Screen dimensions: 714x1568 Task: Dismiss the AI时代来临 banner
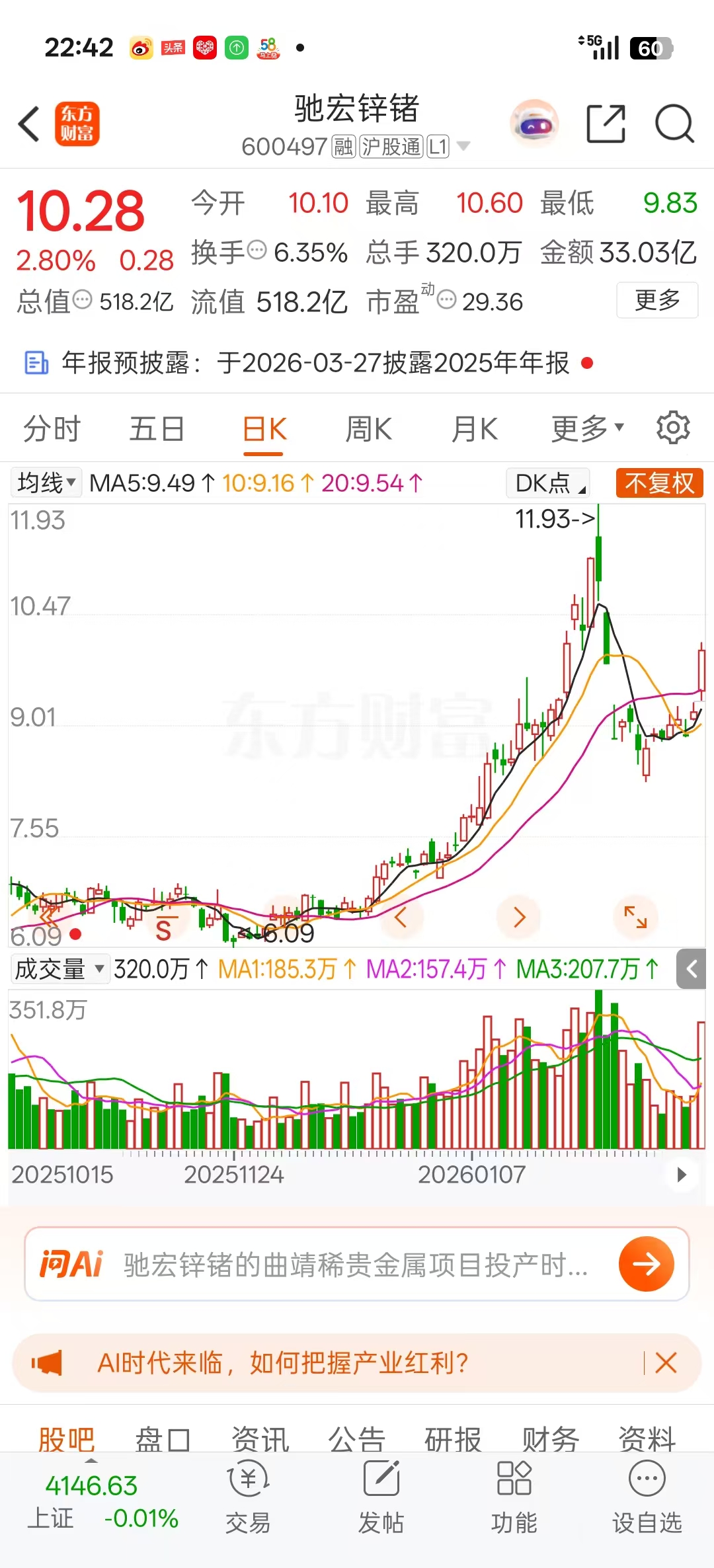point(666,1362)
